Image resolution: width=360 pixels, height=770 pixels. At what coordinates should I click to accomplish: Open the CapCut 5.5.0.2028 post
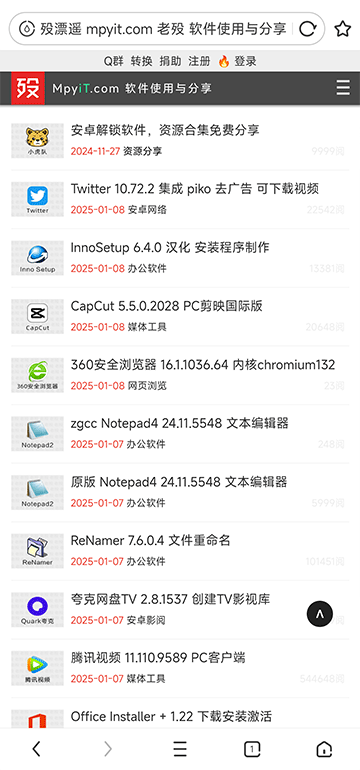166,306
